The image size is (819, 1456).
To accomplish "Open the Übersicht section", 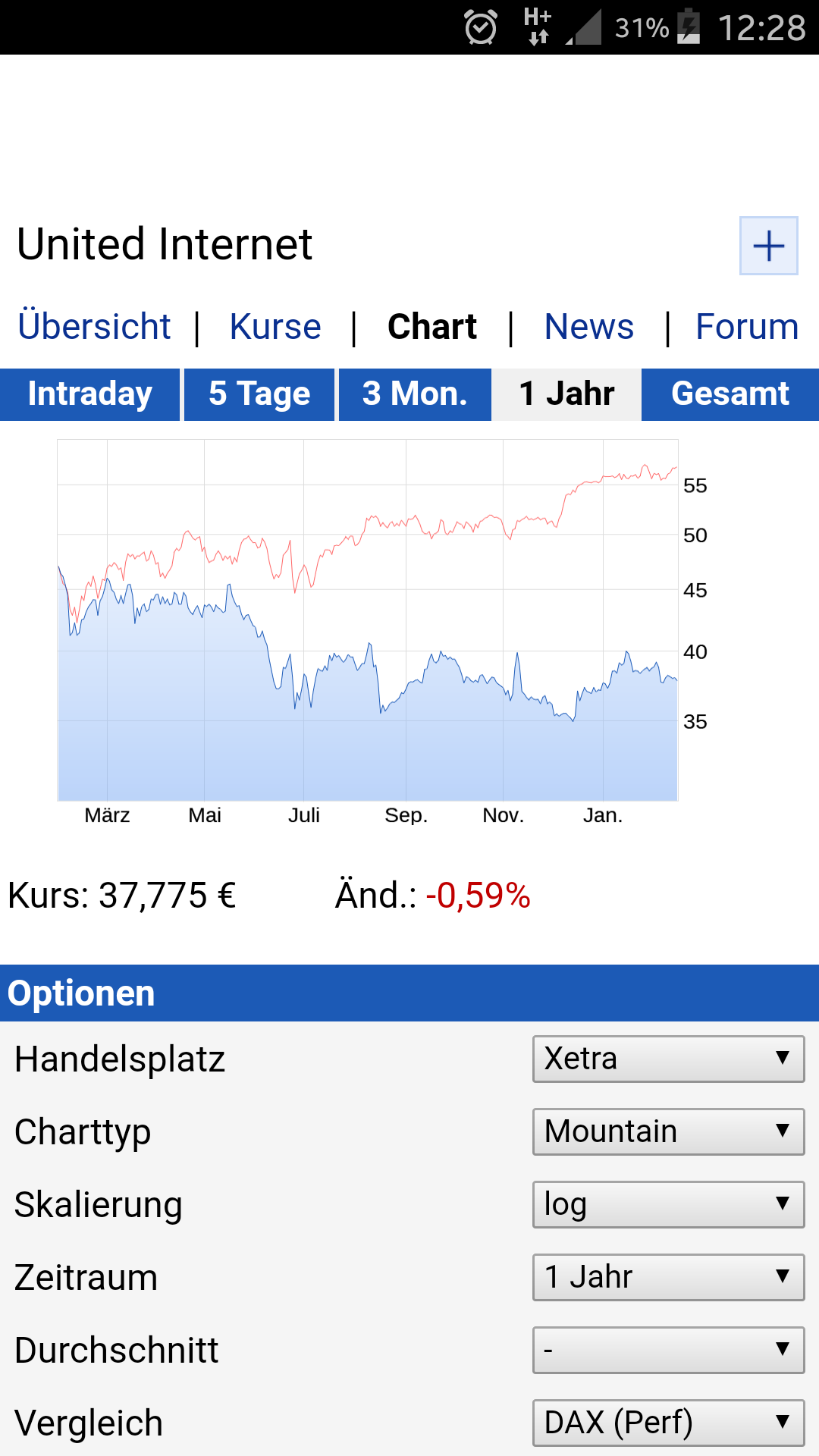I will [95, 327].
